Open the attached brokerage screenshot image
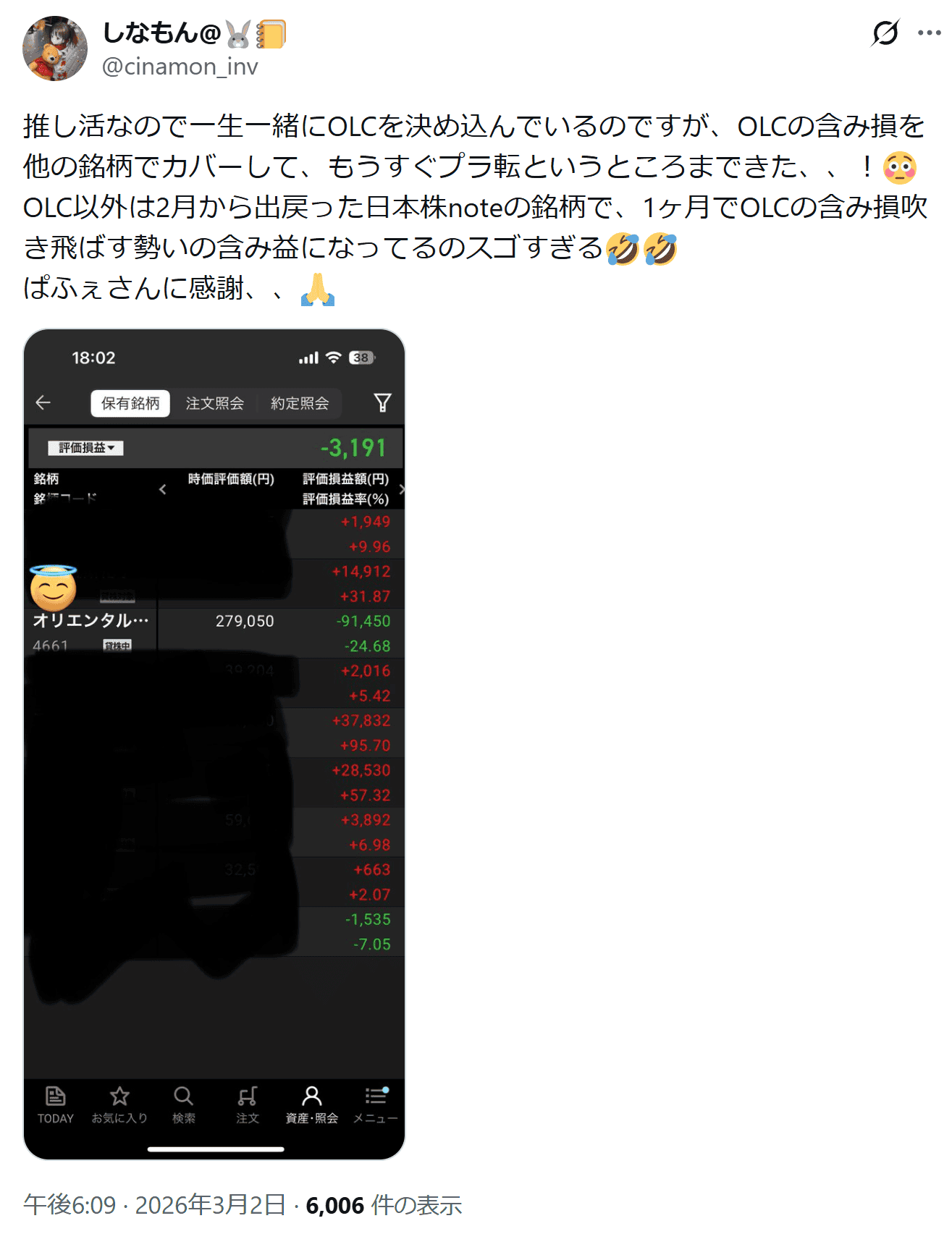952x1234 pixels. tap(214, 743)
